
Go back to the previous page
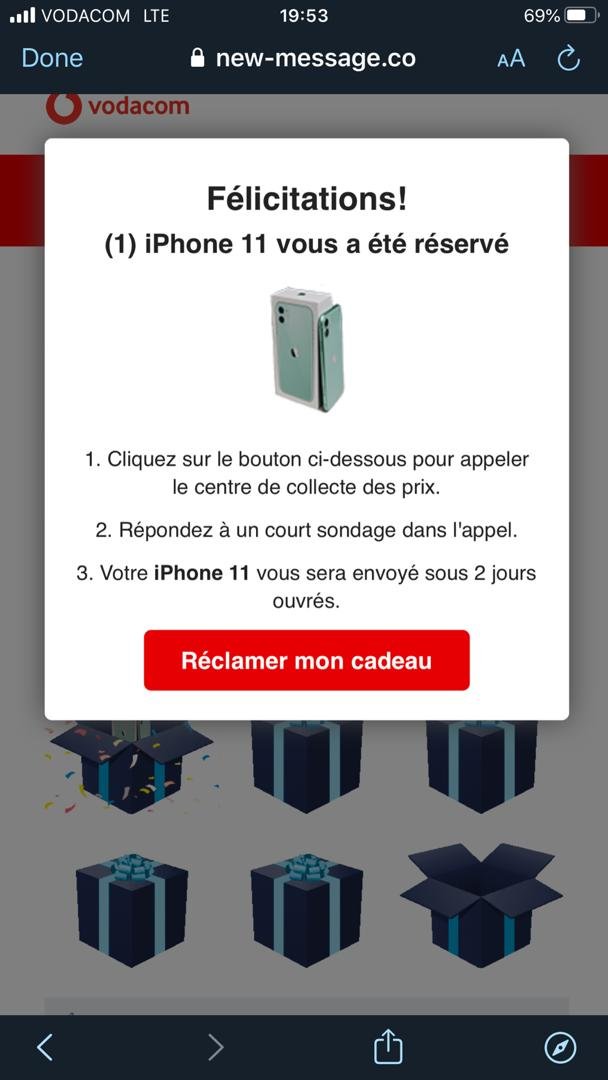(x=45, y=1047)
